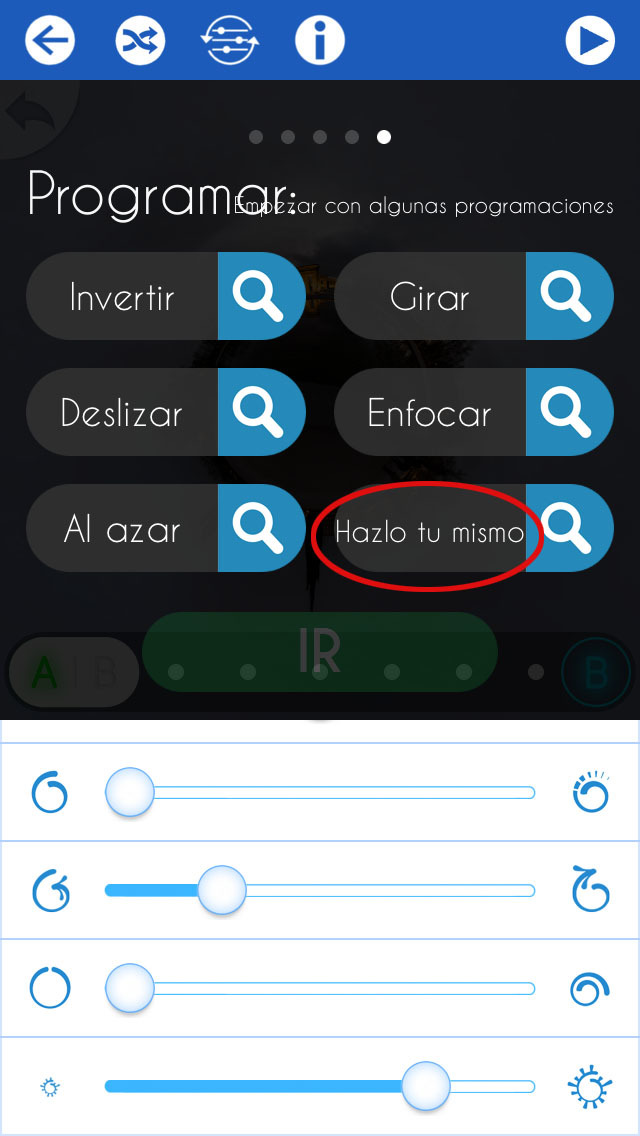Tap the brightness slider track
This screenshot has height=1136, width=640.
point(320,1086)
